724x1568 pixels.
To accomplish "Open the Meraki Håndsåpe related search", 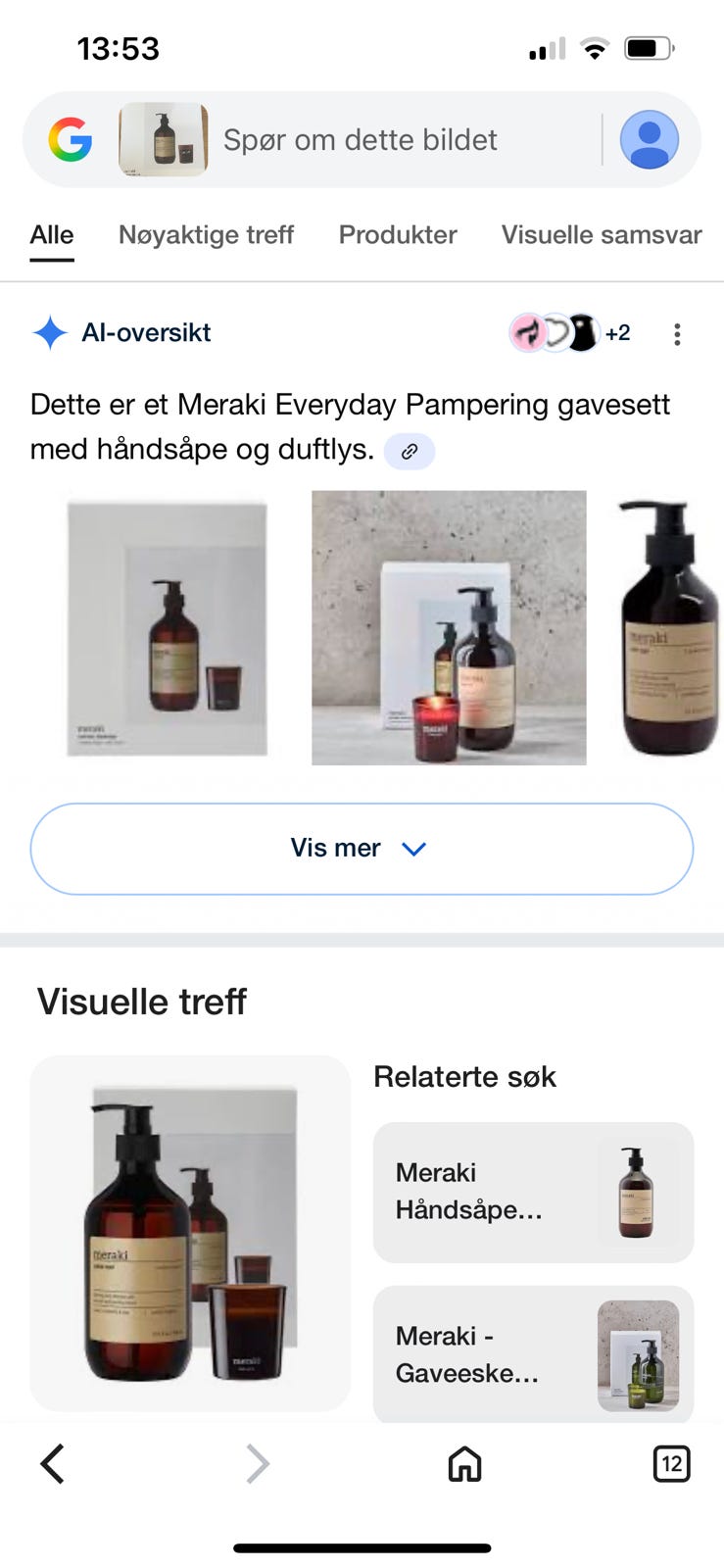I will click(x=532, y=1192).
